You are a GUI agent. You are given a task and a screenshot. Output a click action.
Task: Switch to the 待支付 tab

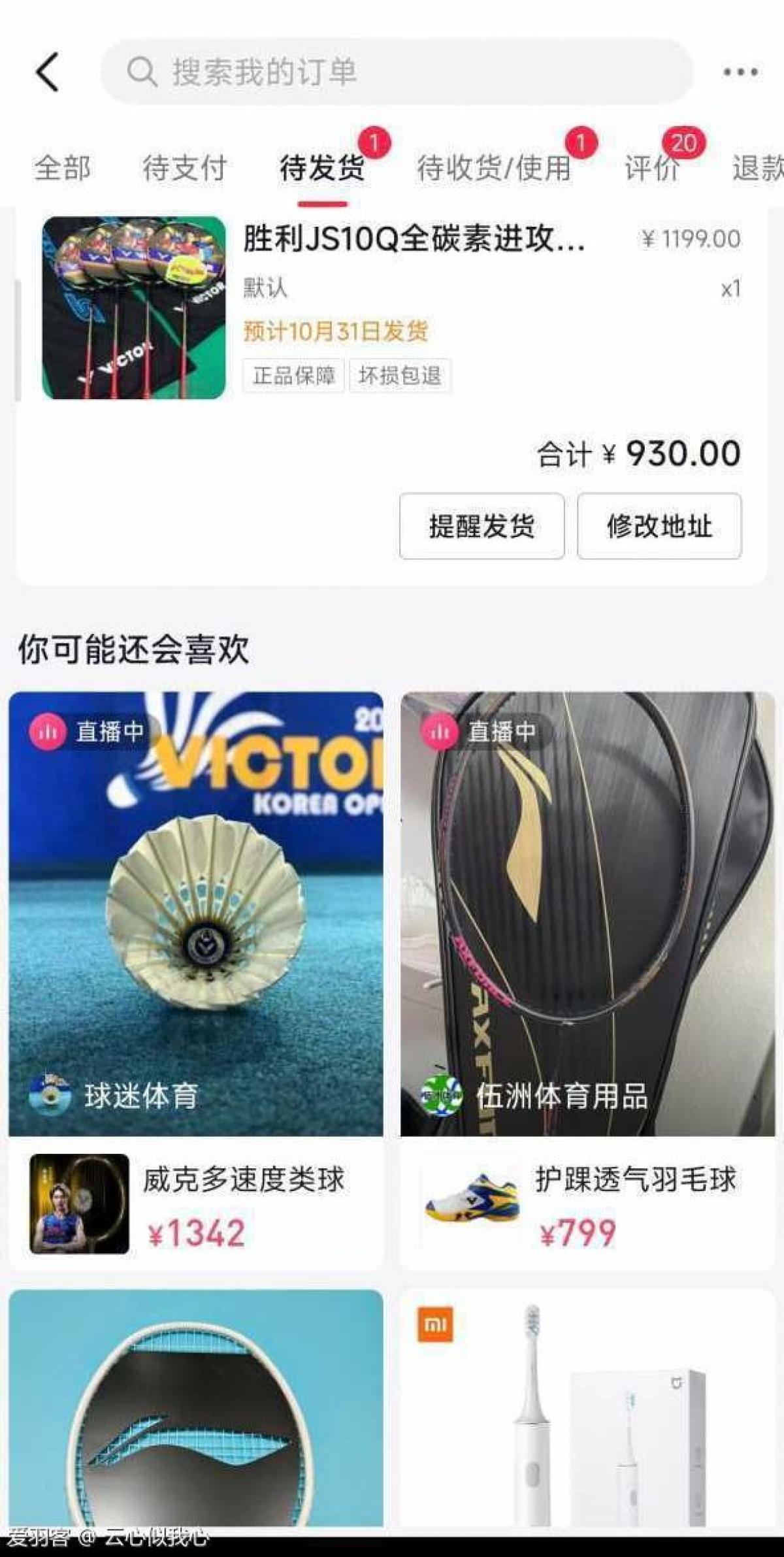click(x=184, y=169)
